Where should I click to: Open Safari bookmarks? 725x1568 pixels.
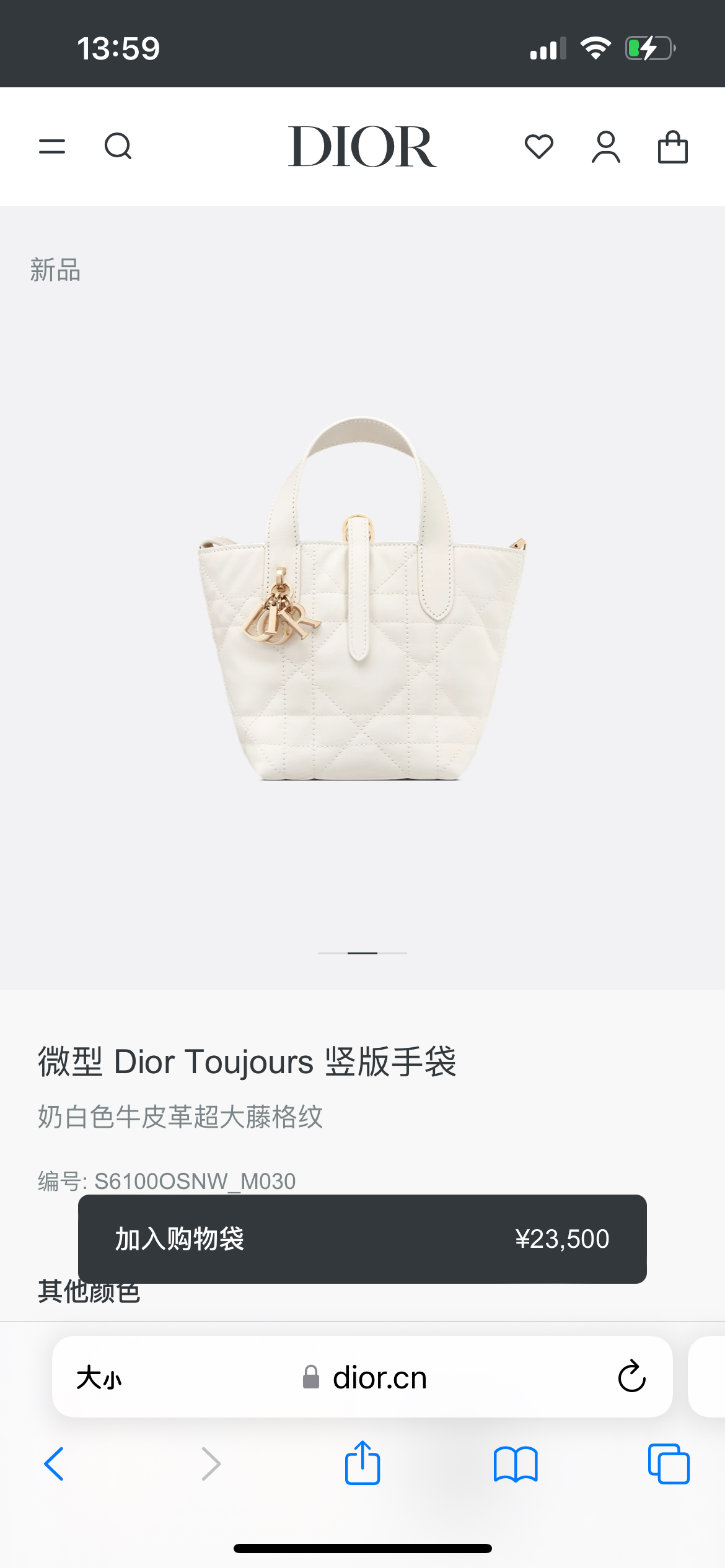click(x=516, y=1464)
